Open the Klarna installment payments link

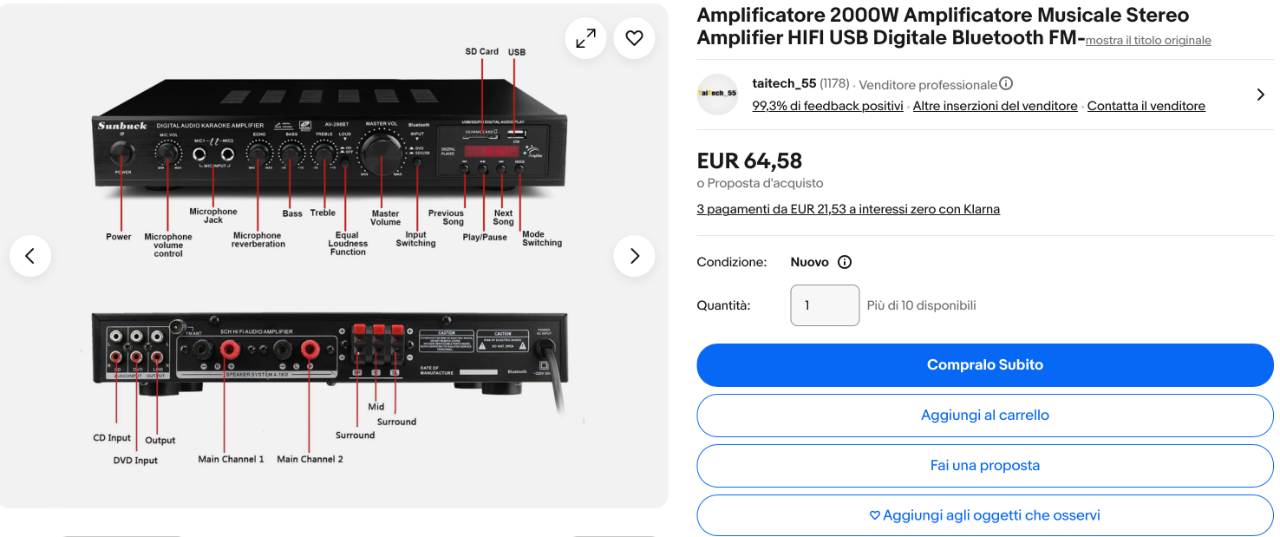point(848,209)
